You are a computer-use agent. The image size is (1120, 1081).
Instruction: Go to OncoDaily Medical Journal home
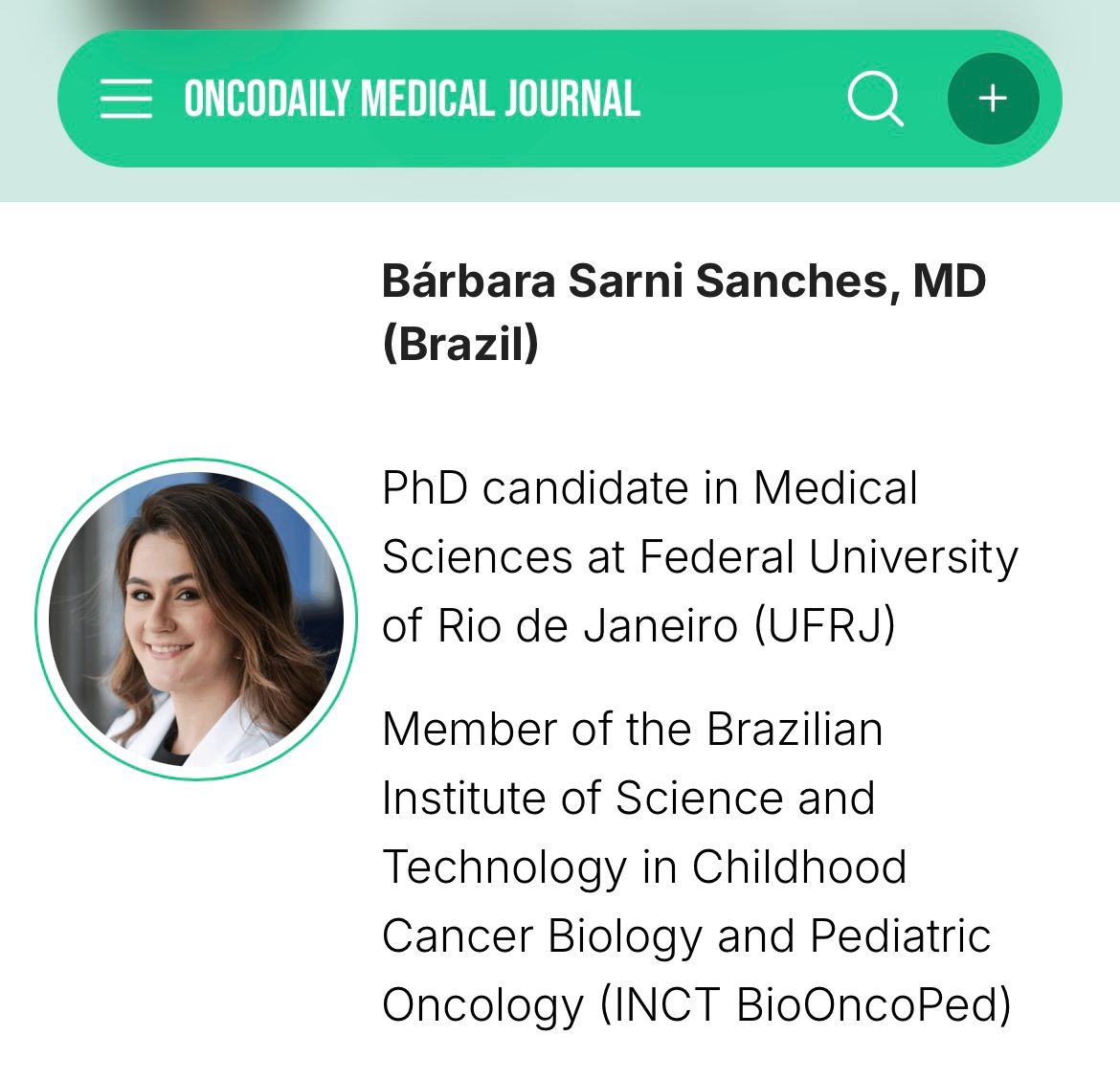(412, 99)
